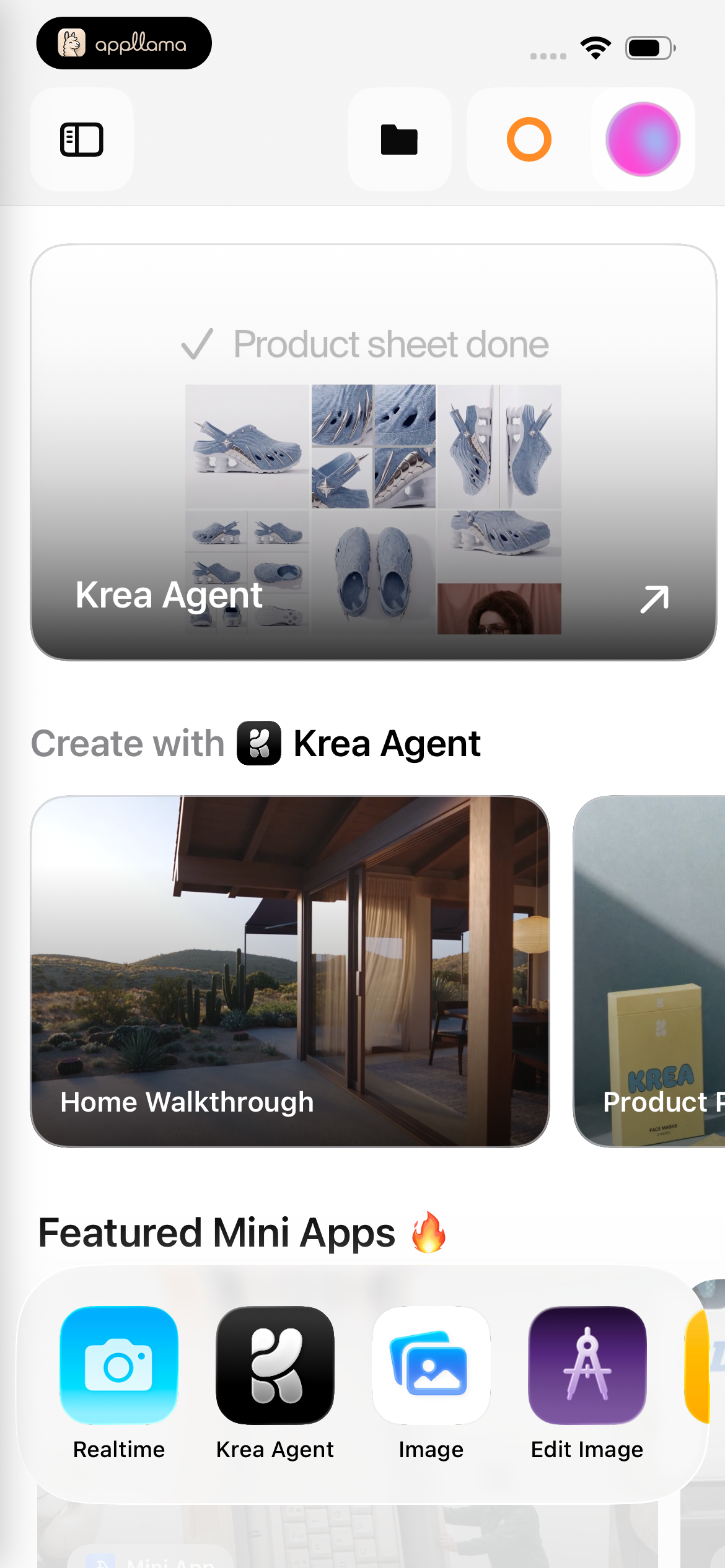Open the Krea Agent product sheet banner
The height and width of the screenshot is (1568, 725).
374,452
